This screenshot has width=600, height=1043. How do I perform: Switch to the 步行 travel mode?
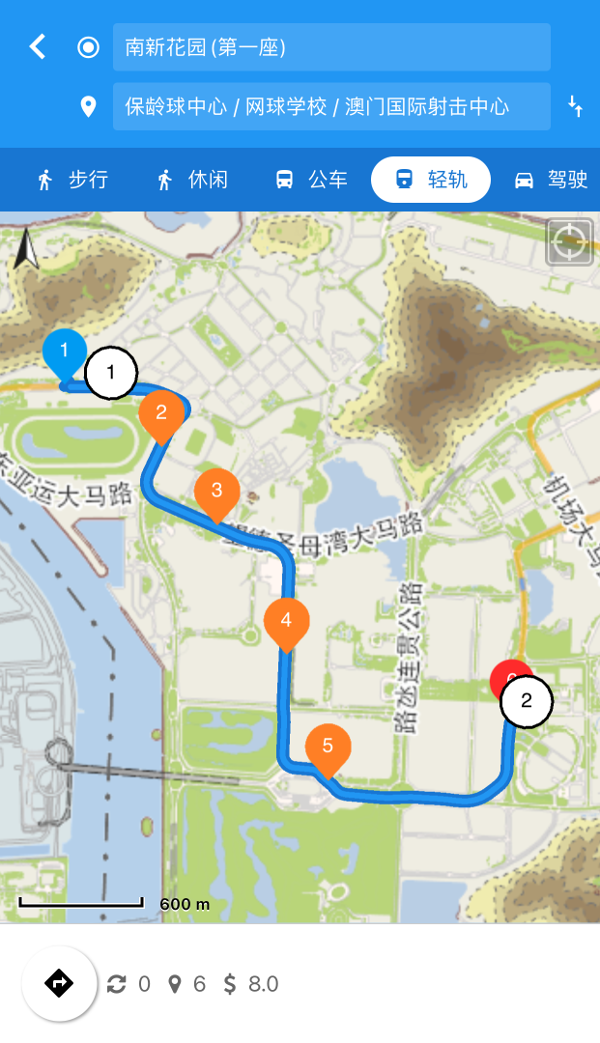click(73, 180)
